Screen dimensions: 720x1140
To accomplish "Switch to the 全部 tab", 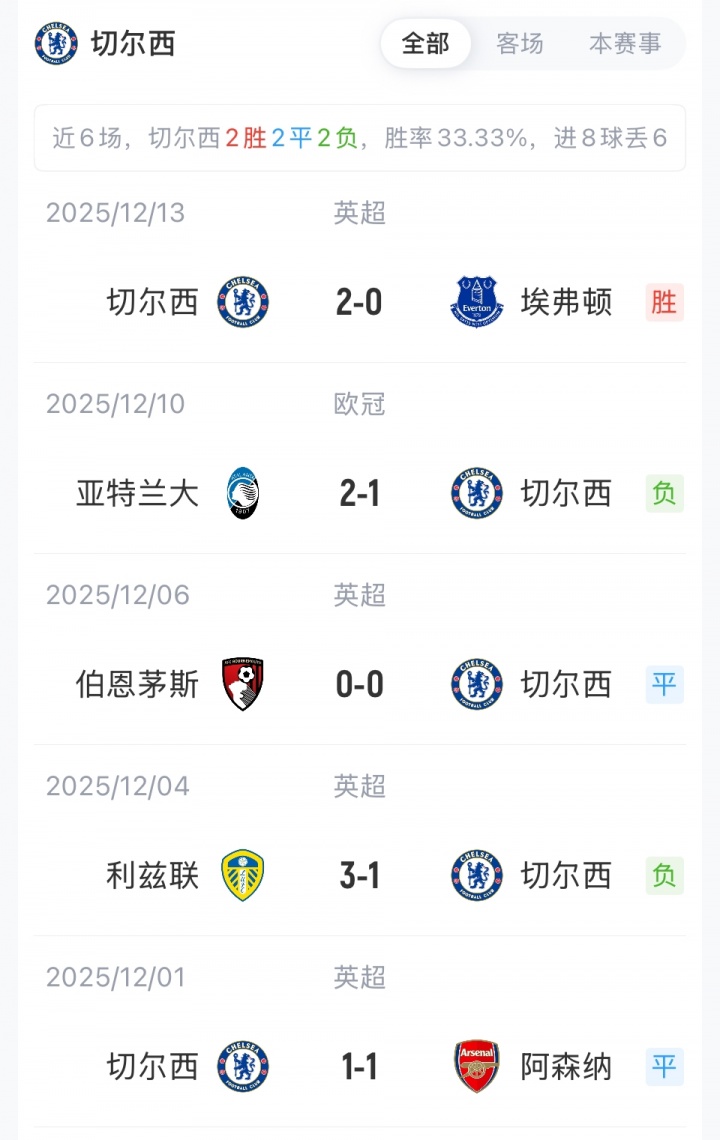I will (425, 44).
